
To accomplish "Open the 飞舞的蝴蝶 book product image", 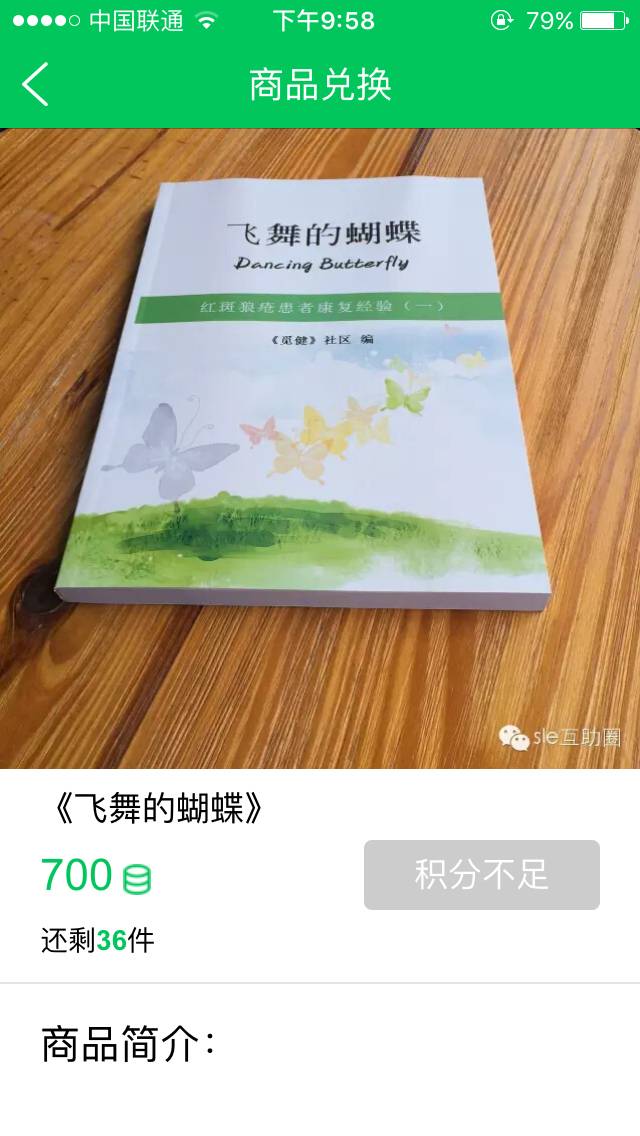I will click(x=320, y=448).
